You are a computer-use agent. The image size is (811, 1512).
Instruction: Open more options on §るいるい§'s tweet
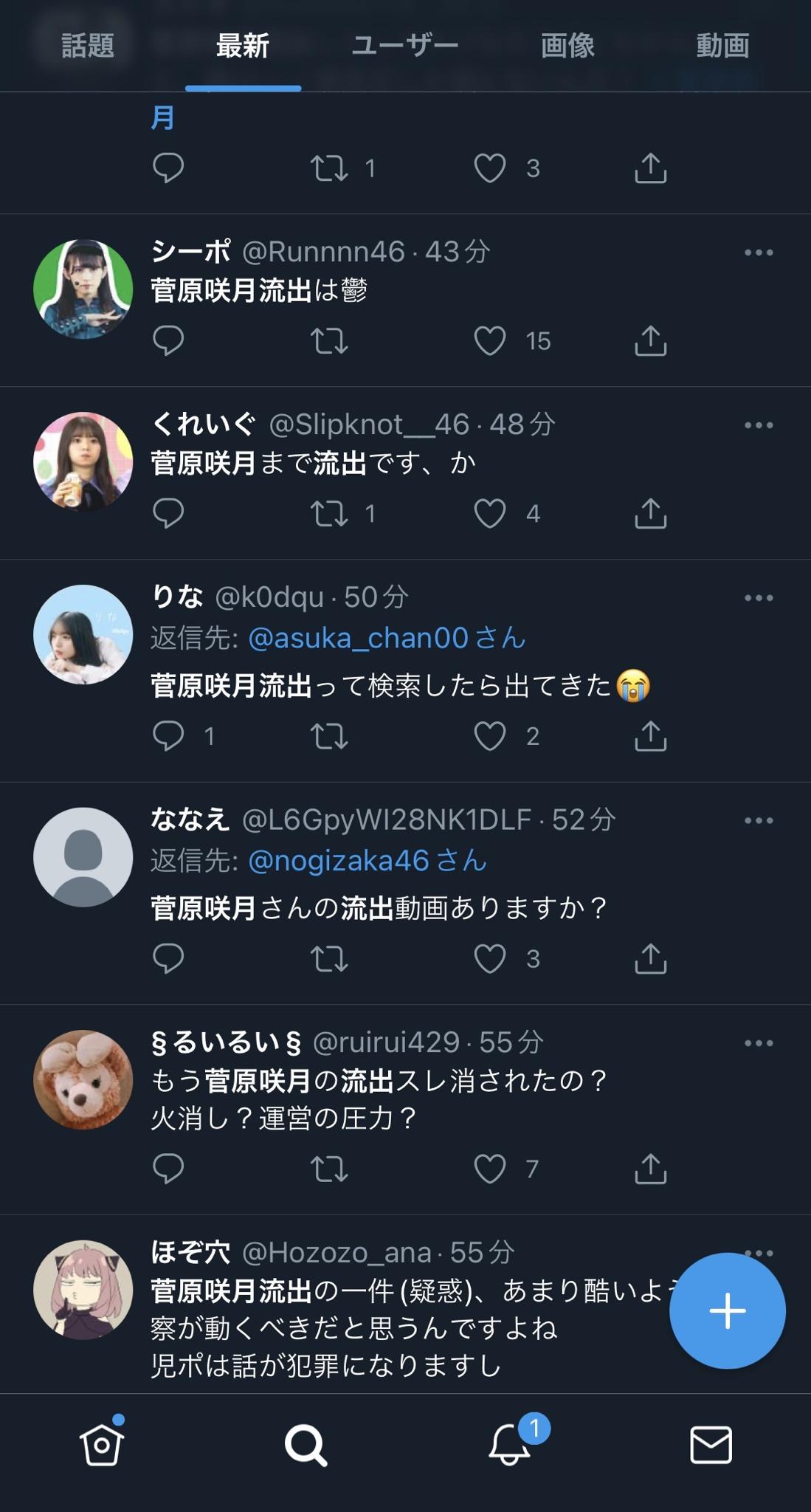click(x=759, y=1042)
